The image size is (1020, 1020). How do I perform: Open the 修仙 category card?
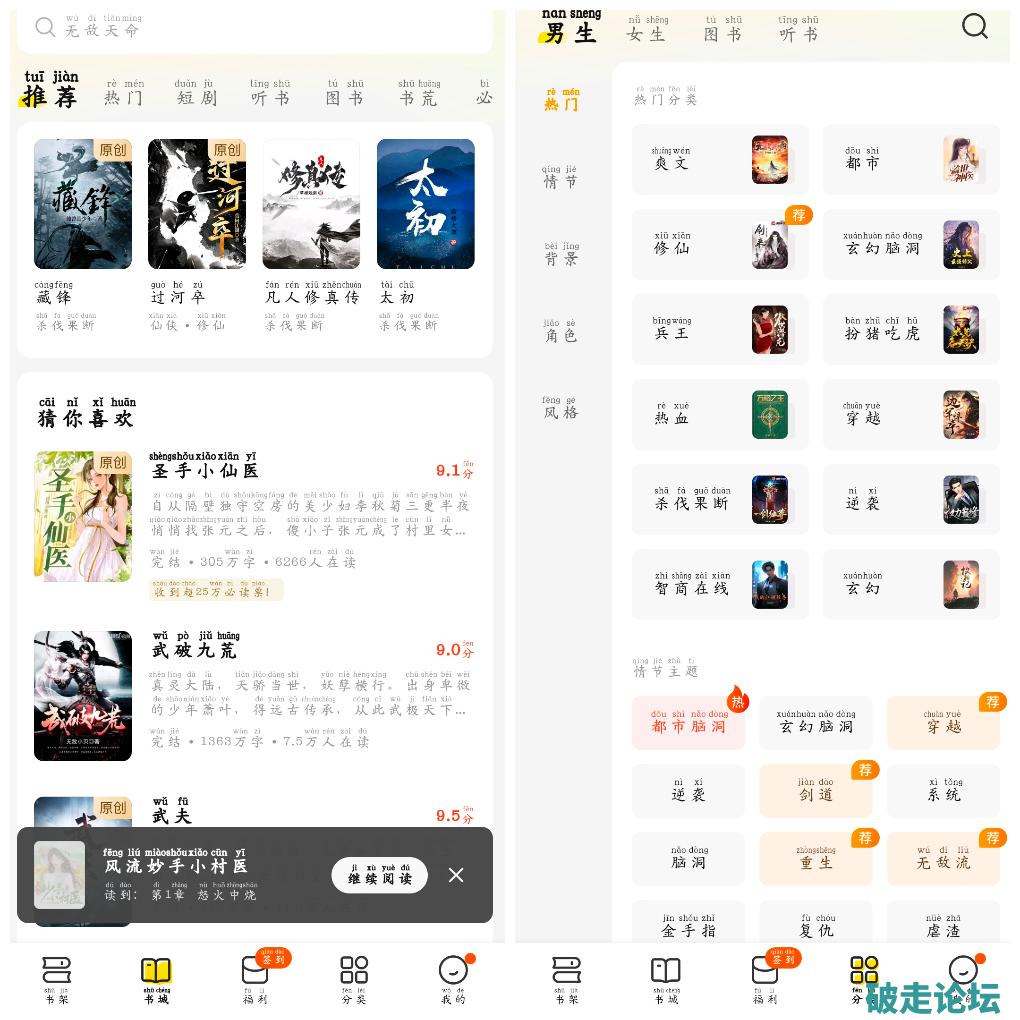click(x=720, y=245)
